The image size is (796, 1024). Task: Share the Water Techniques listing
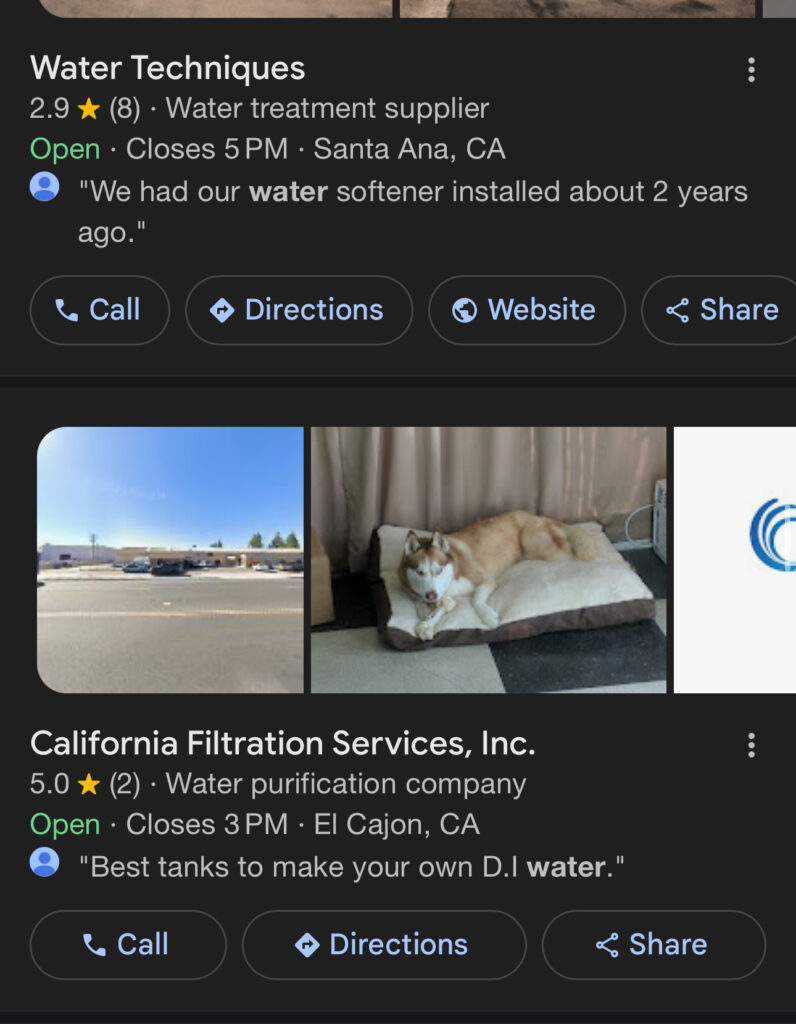click(723, 310)
